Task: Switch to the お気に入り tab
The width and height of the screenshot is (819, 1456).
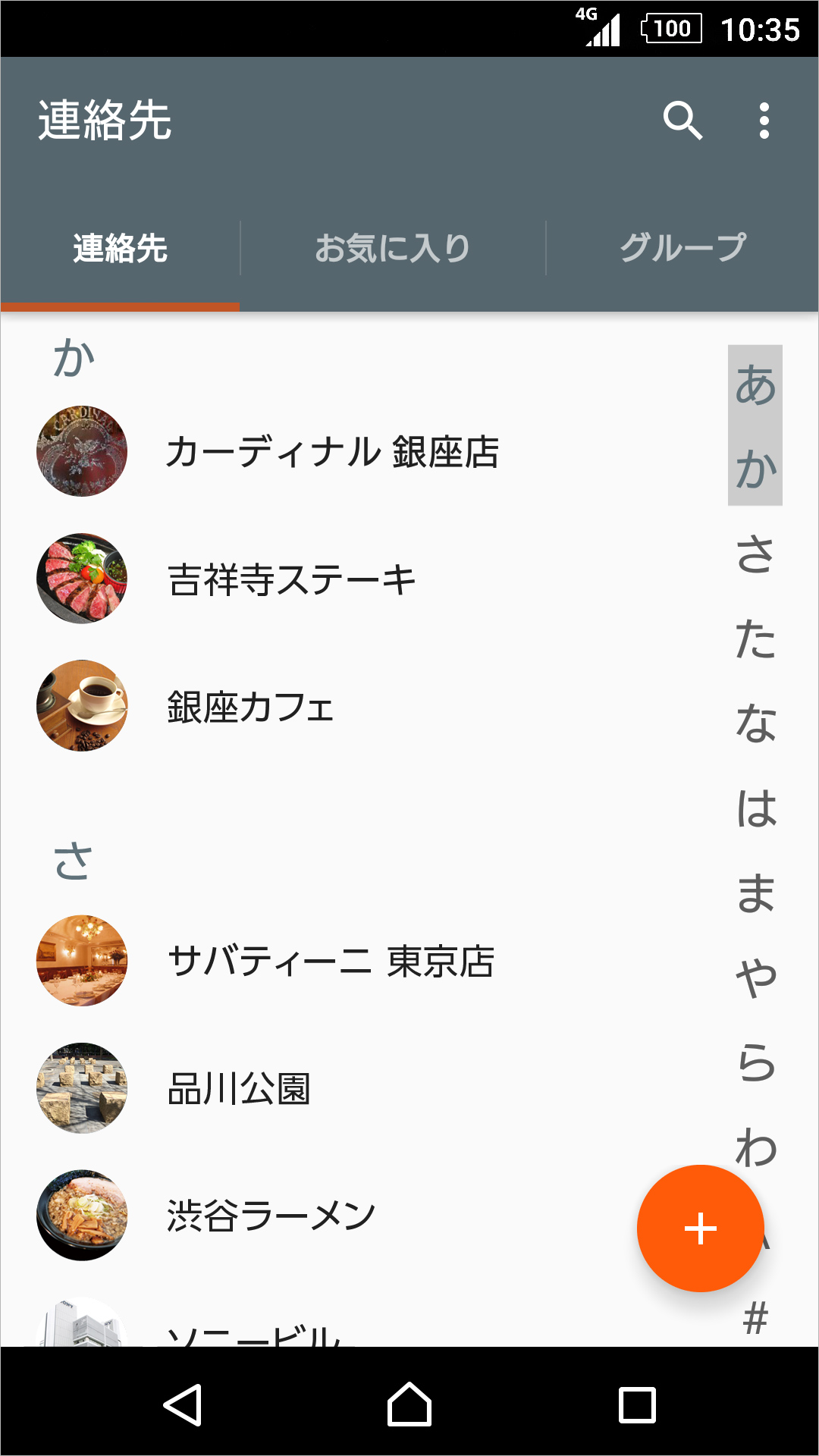Action: [x=393, y=246]
